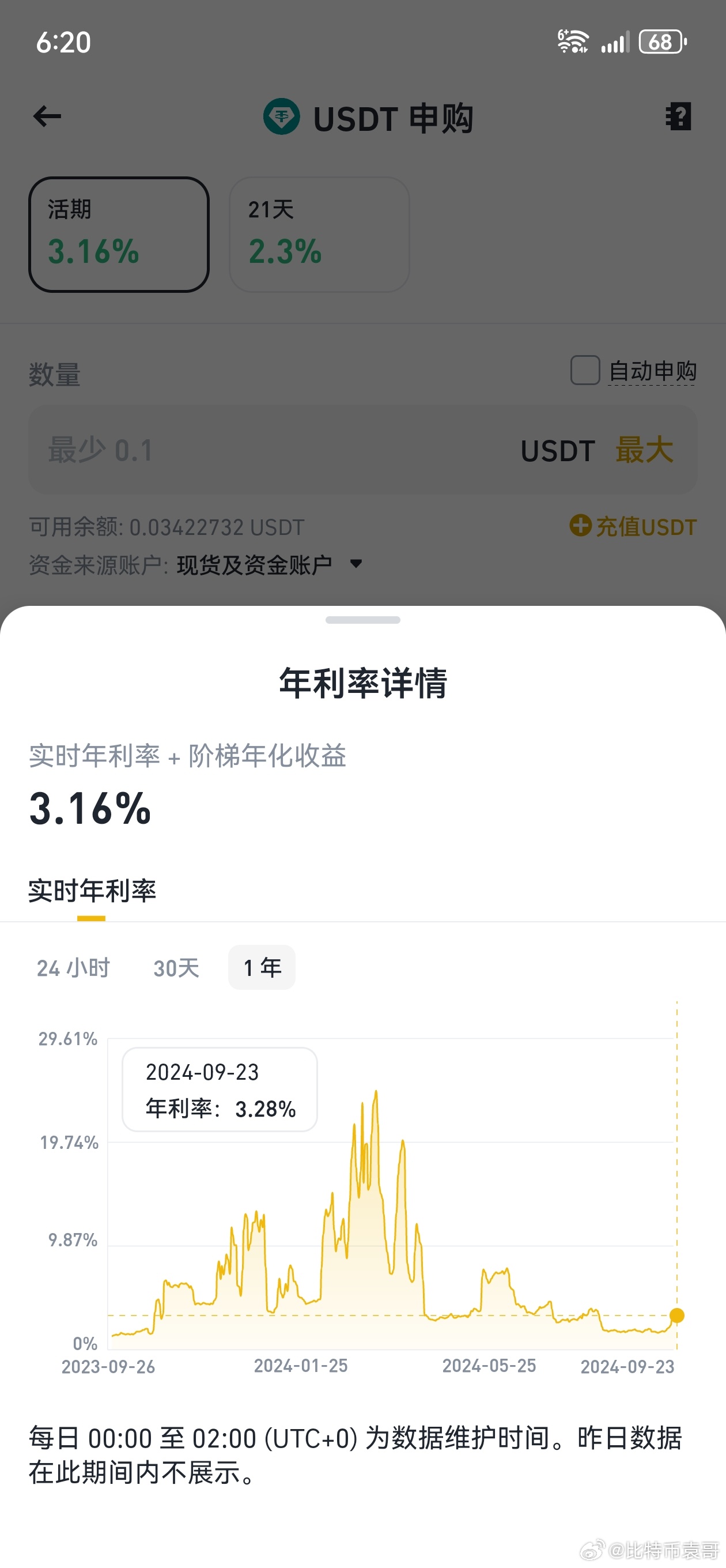This screenshot has height=1568, width=726.
Task: Tap the USDT Tether logo in the title
Action: click(281, 117)
